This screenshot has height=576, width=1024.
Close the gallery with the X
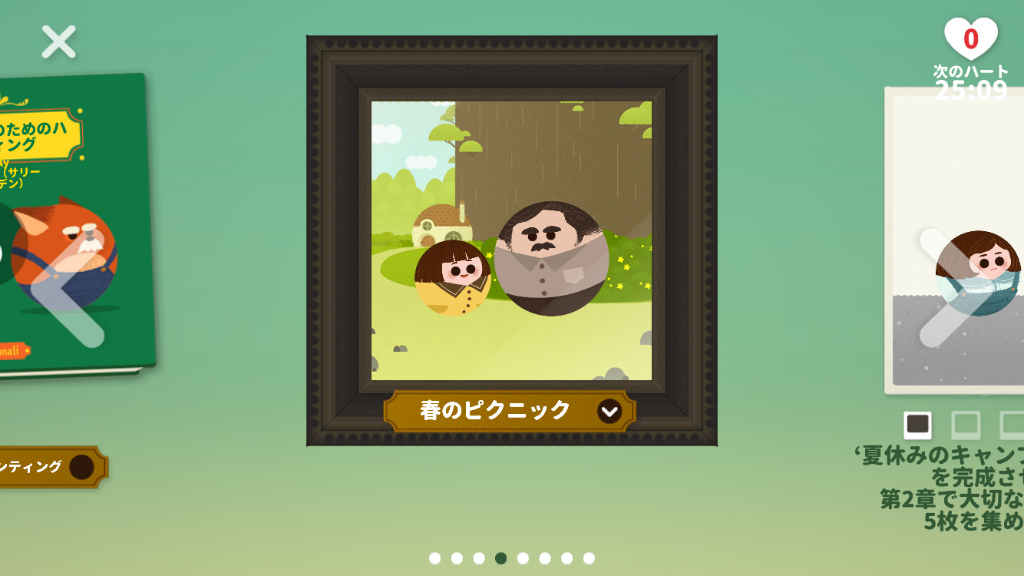pyautogui.click(x=59, y=42)
